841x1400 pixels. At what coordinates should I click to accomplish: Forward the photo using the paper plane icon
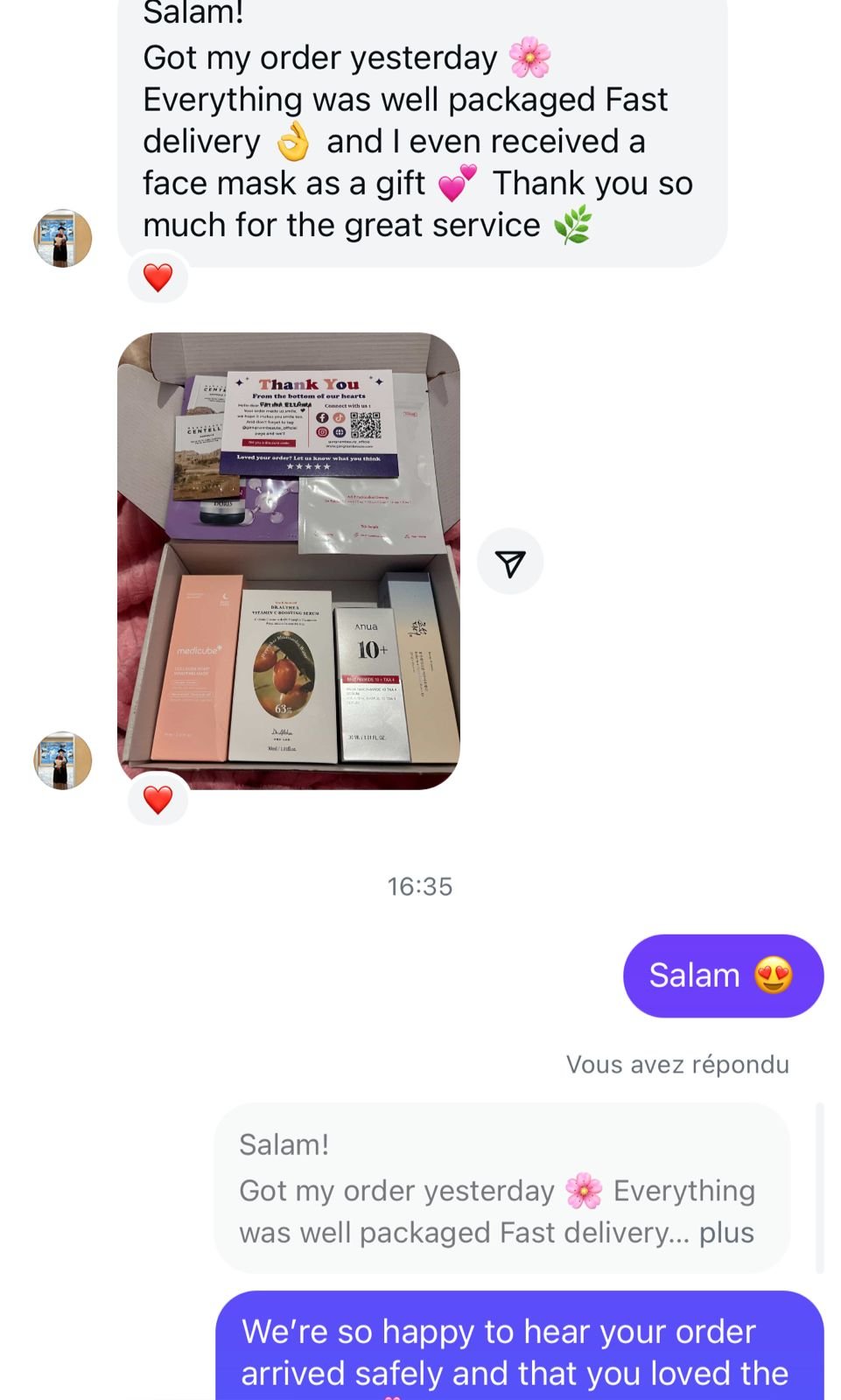click(510, 562)
